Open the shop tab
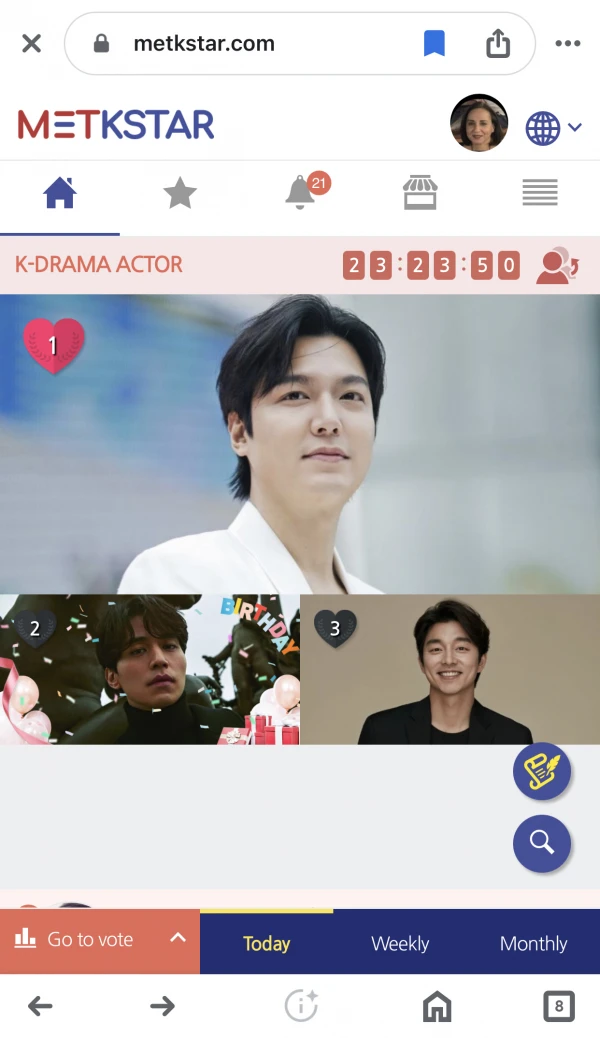Image resolution: width=600 pixels, height=1038 pixels. coord(420,193)
